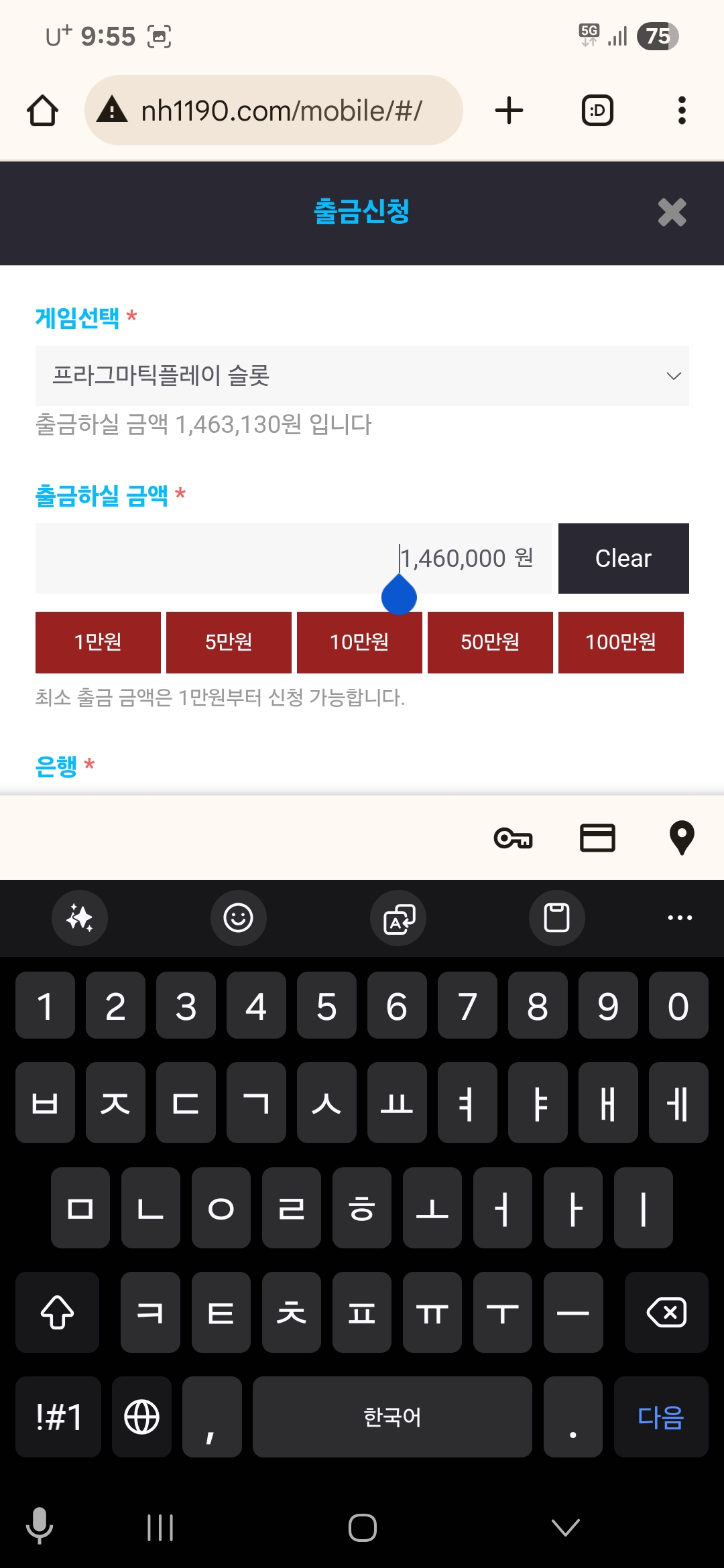This screenshot has width=724, height=1568.
Task: Open saved addresses autofill
Action: (x=682, y=838)
